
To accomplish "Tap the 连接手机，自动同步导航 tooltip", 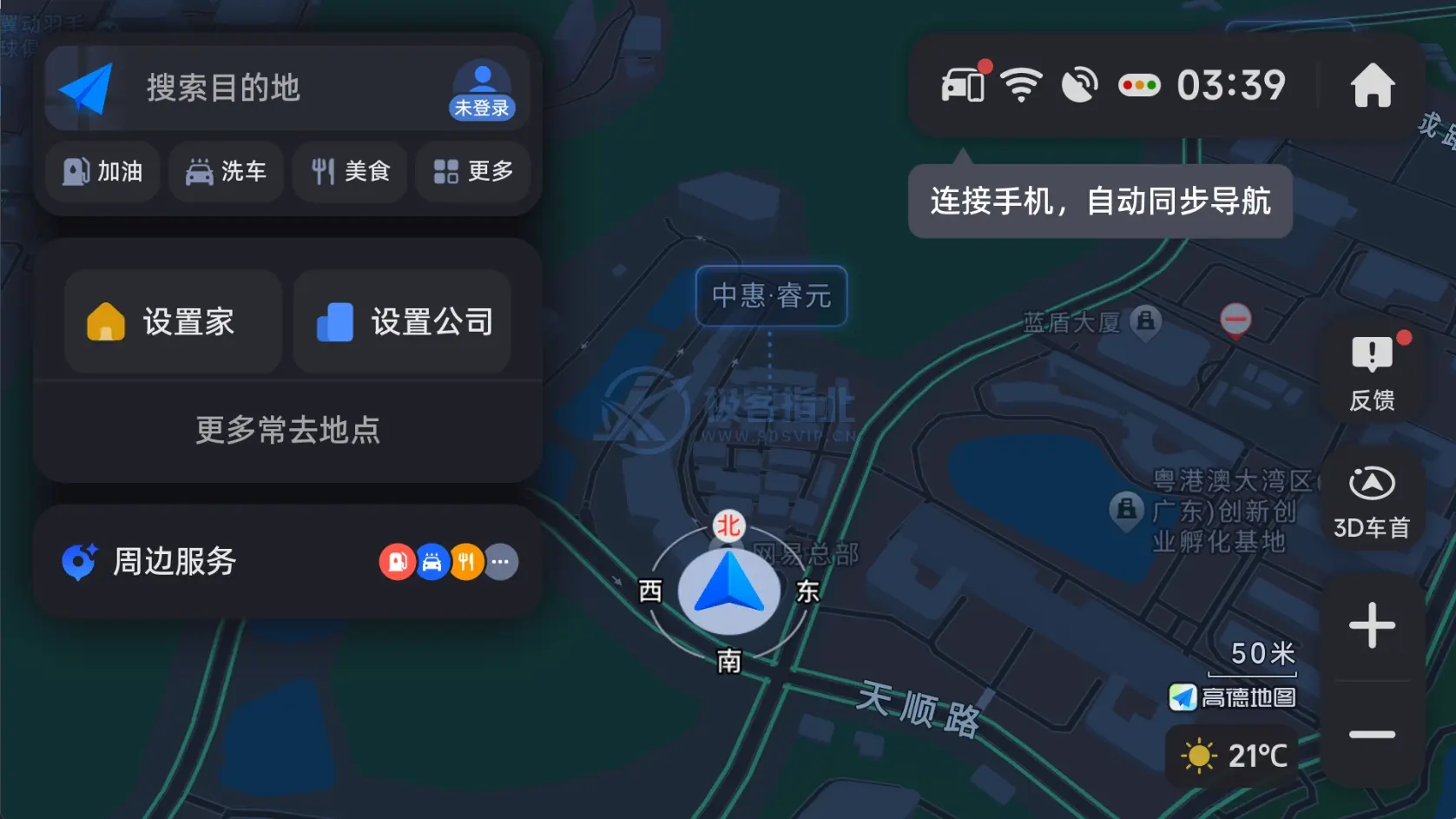I will pos(1099,201).
